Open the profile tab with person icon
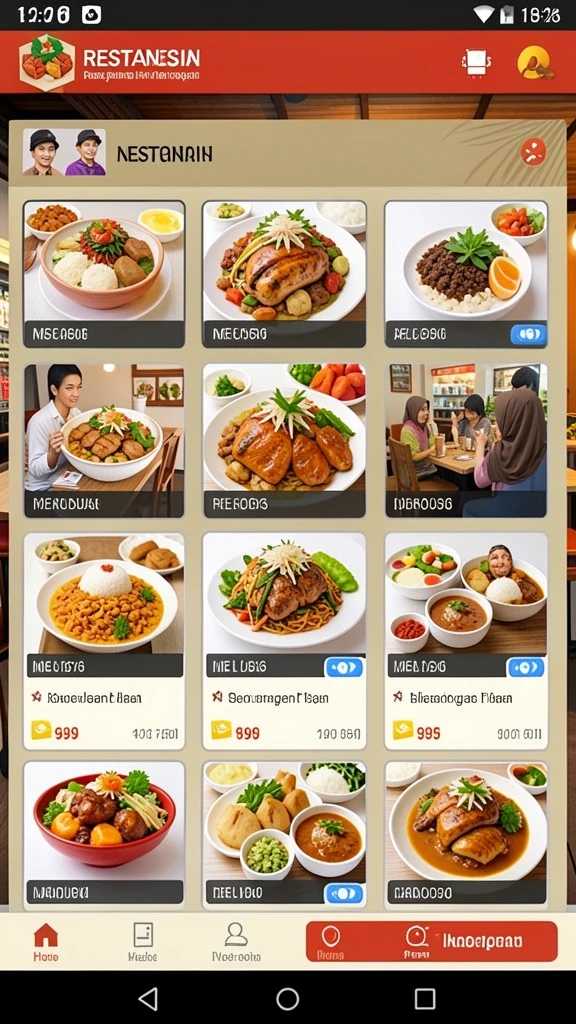Image resolution: width=576 pixels, height=1024 pixels. (x=236, y=942)
